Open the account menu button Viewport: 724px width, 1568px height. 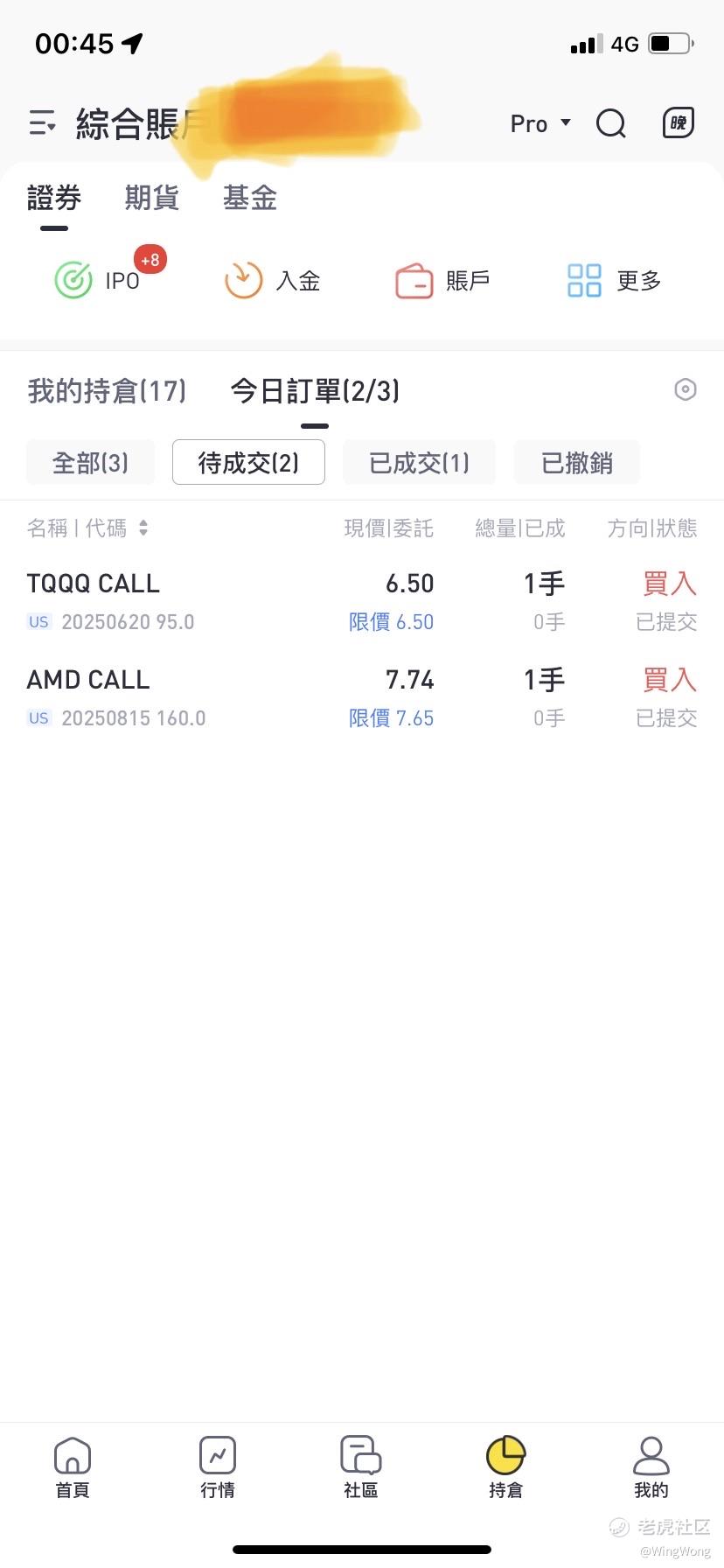point(42,123)
